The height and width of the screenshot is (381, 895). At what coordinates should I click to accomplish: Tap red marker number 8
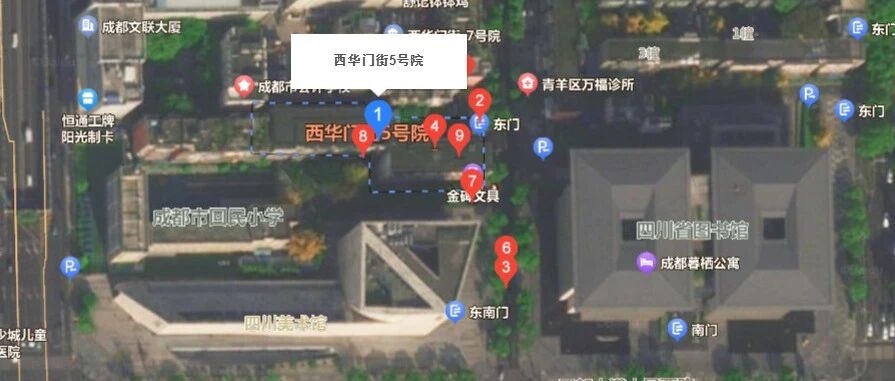point(362,140)
